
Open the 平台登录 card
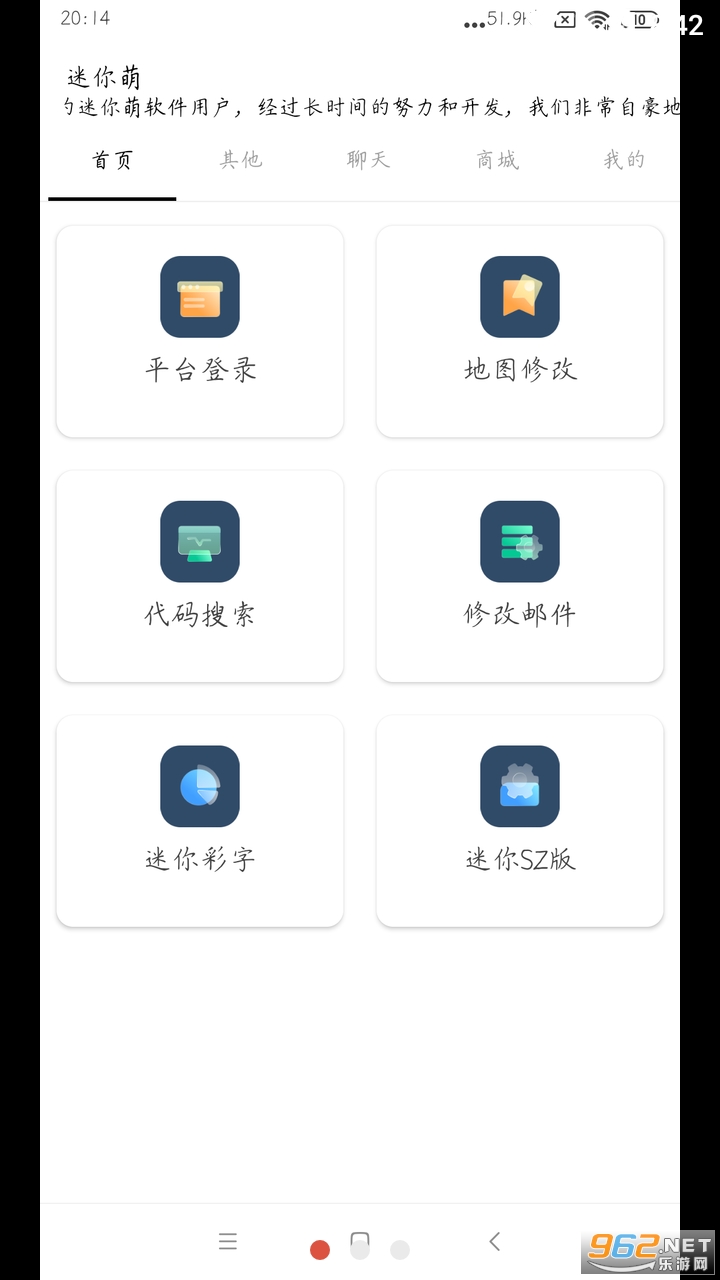click(200, 331)
